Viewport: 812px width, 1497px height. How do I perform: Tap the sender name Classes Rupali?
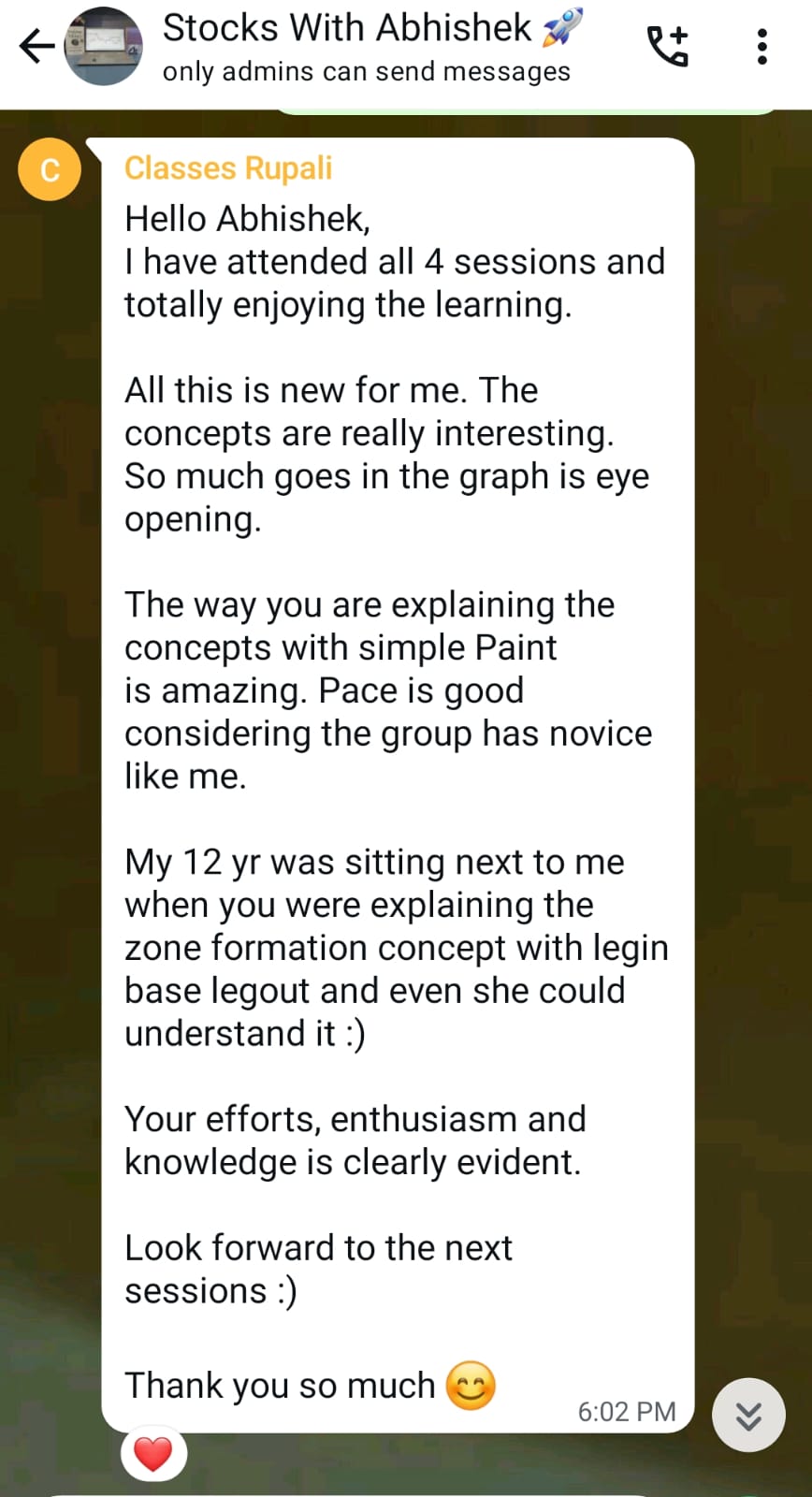(228, 168)
